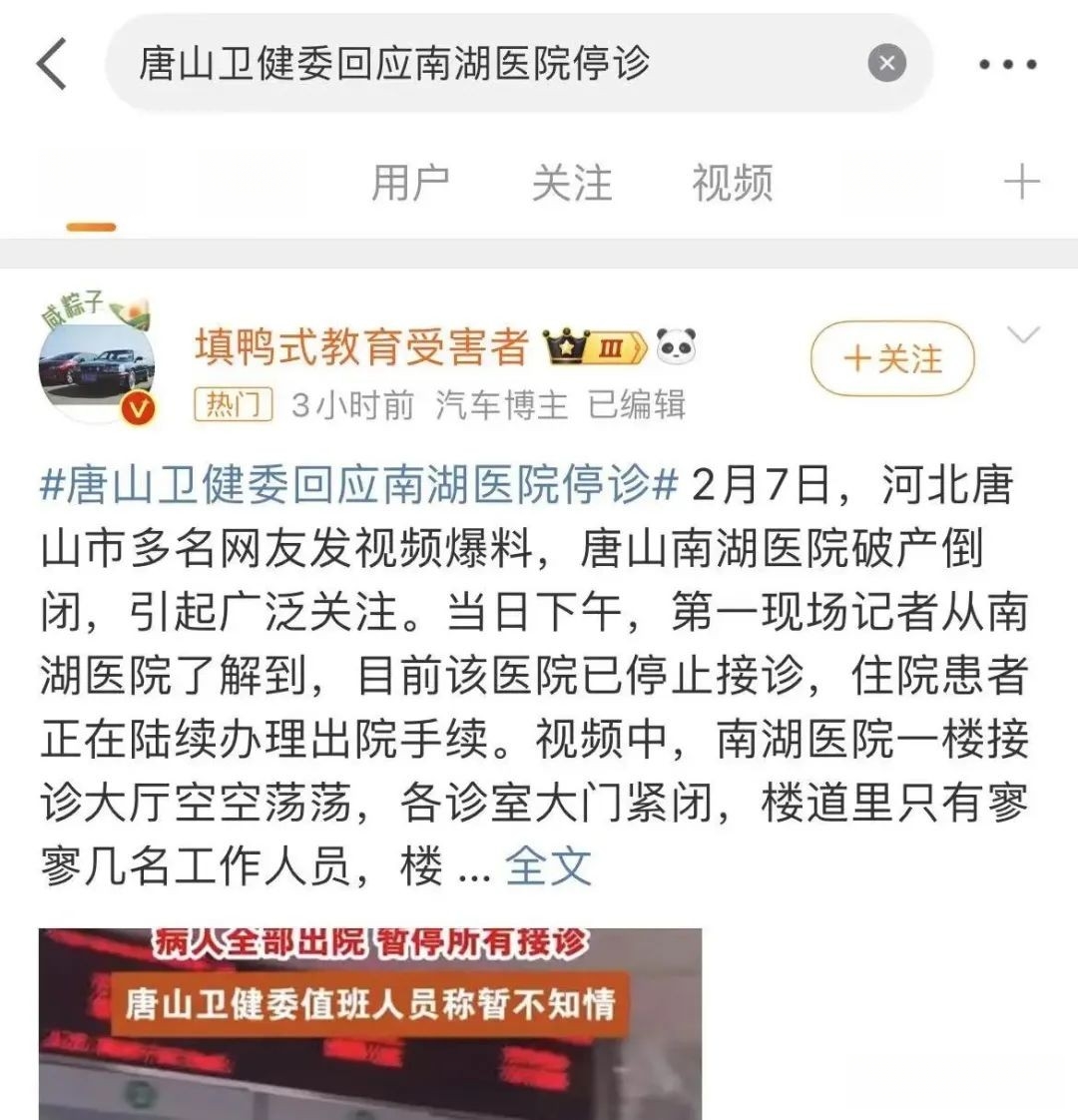Follow the author with the +关注 button
Screen dimensions: 1078x1120
892,358
